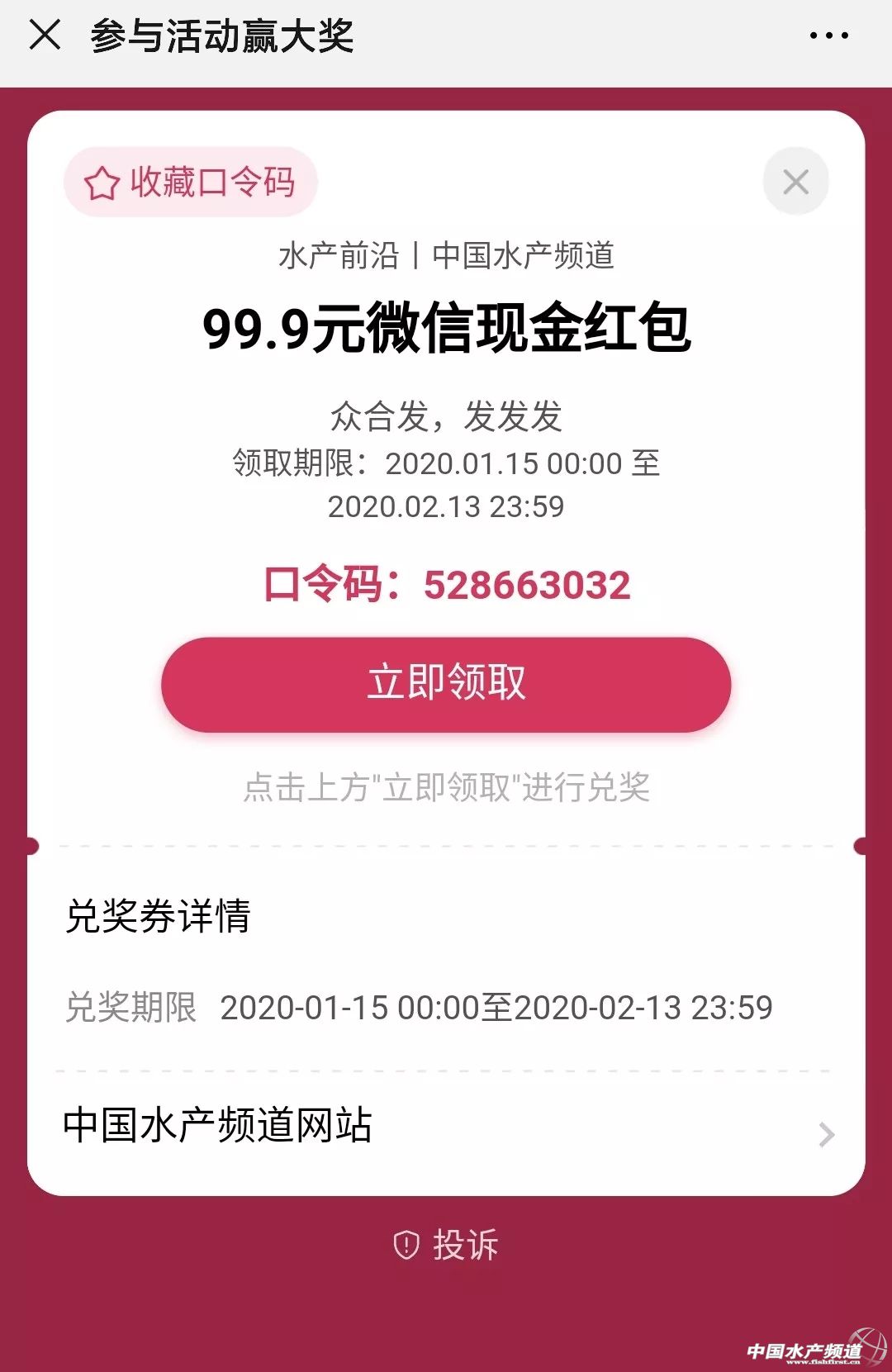Tap 收藏口令码 to save the code

click(191, 182)
